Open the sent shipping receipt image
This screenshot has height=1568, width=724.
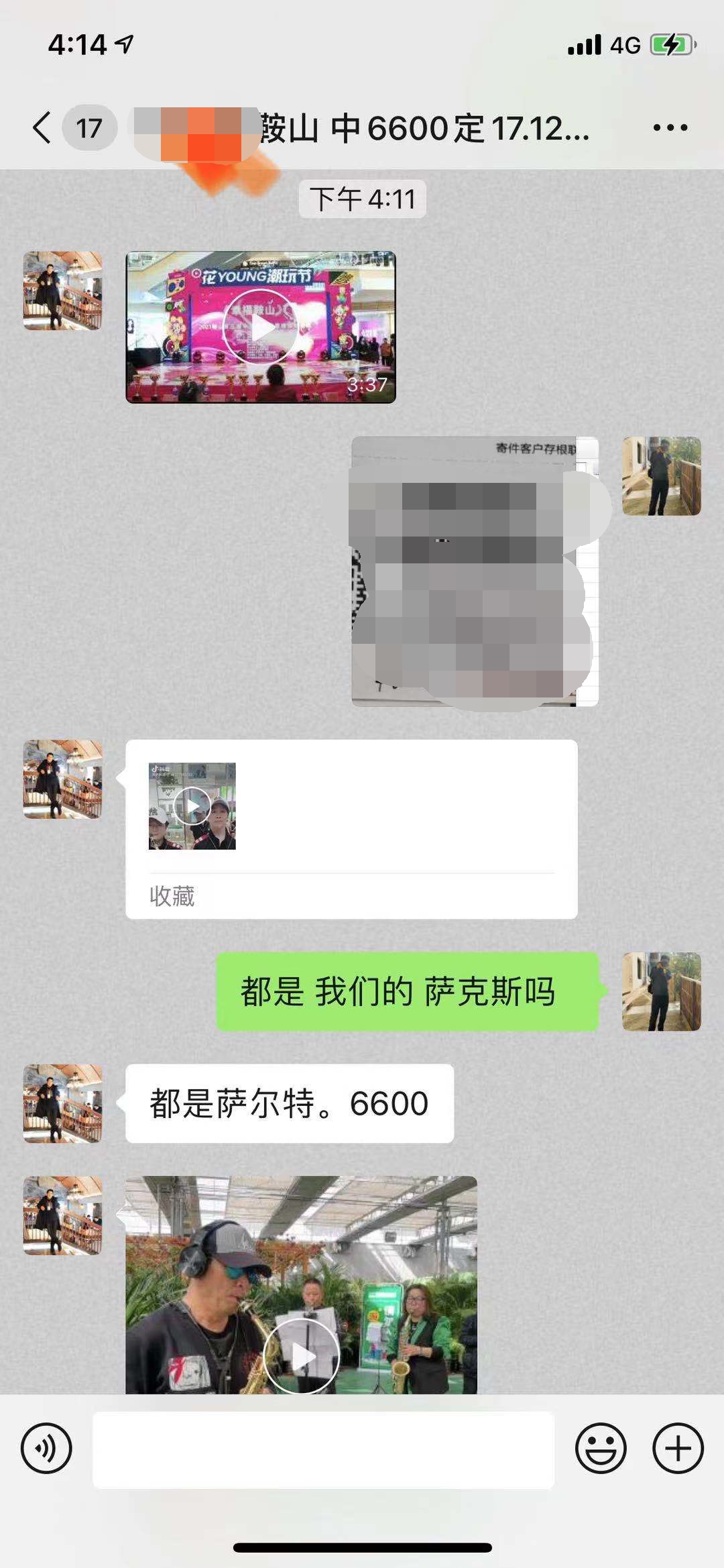tap(475, 571)
